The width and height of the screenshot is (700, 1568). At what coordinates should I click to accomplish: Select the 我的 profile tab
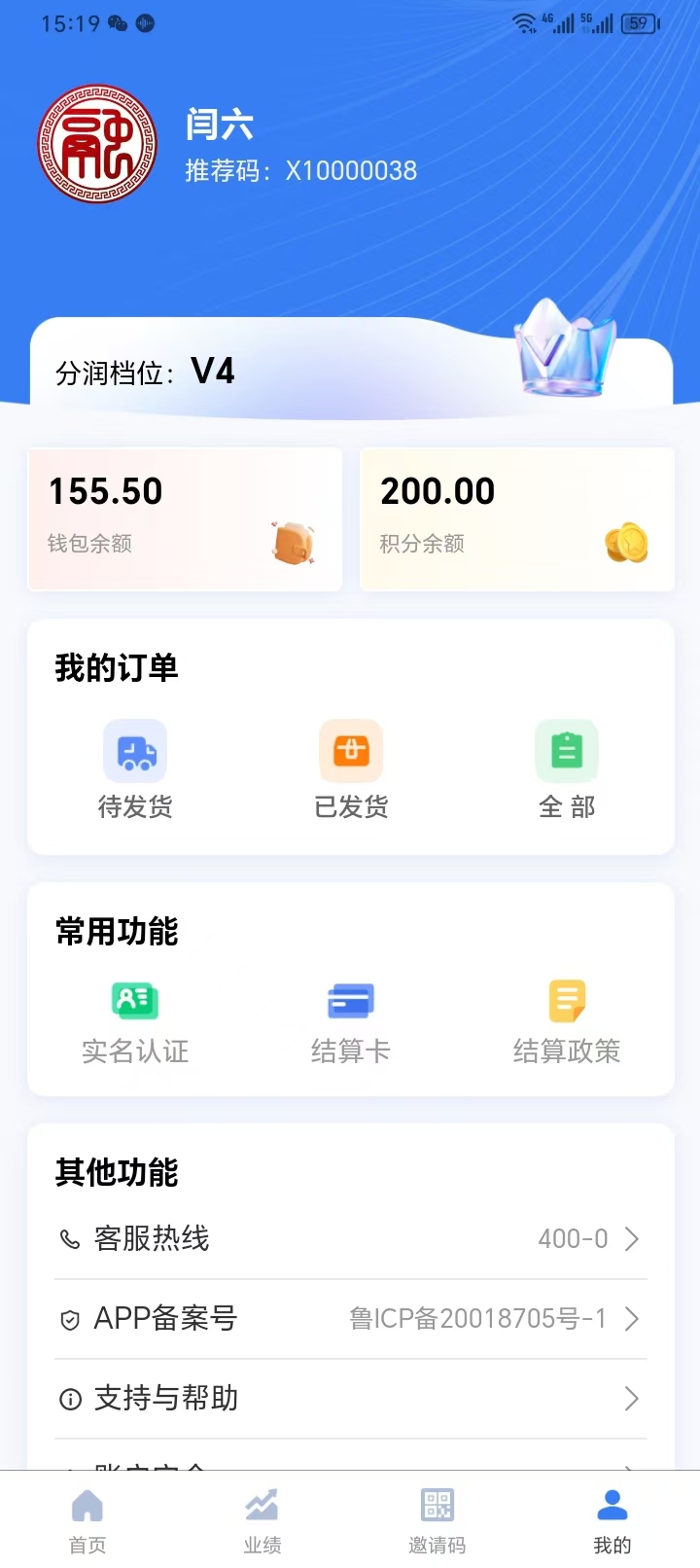click(x=612, y=1520)
